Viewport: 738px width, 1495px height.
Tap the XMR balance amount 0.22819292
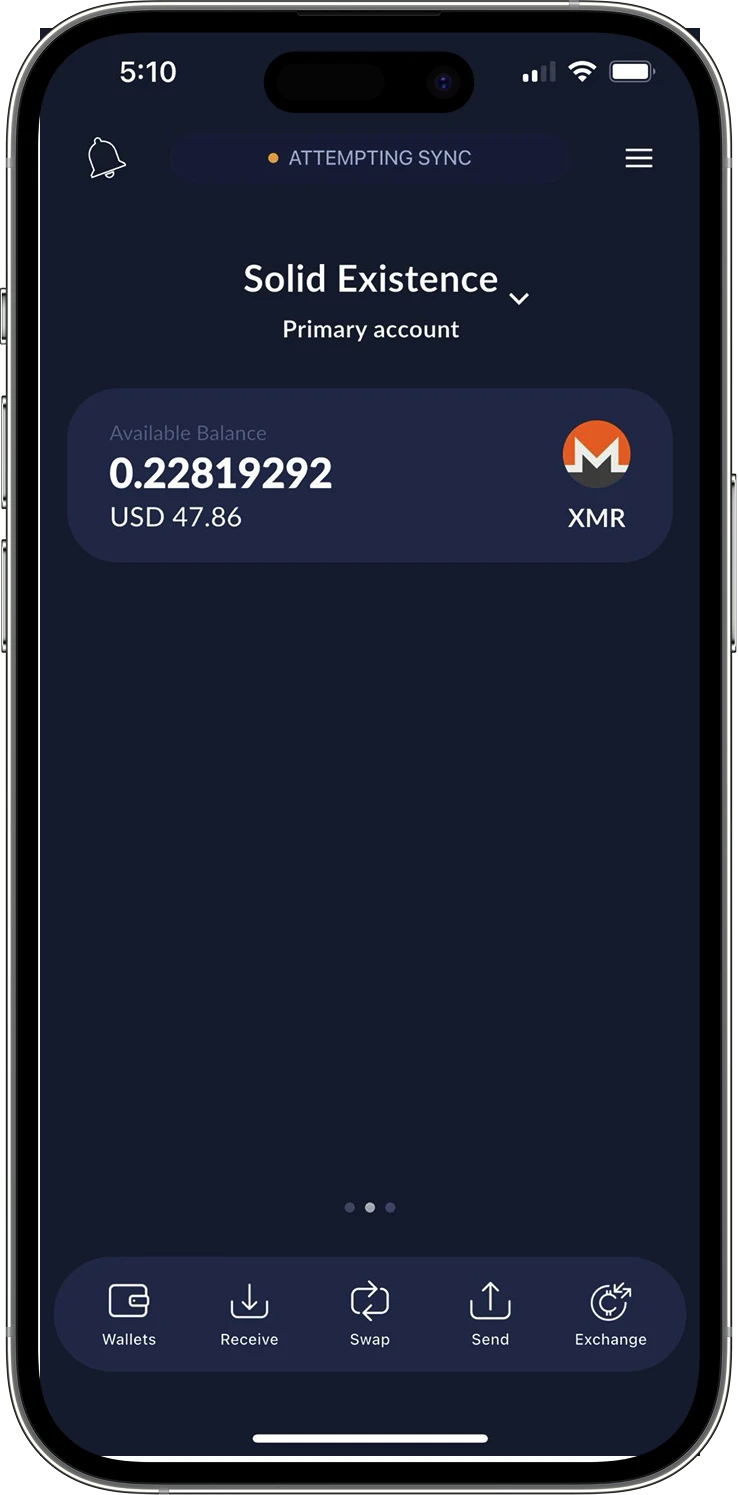pyautogui.click(x=221, y=473)
